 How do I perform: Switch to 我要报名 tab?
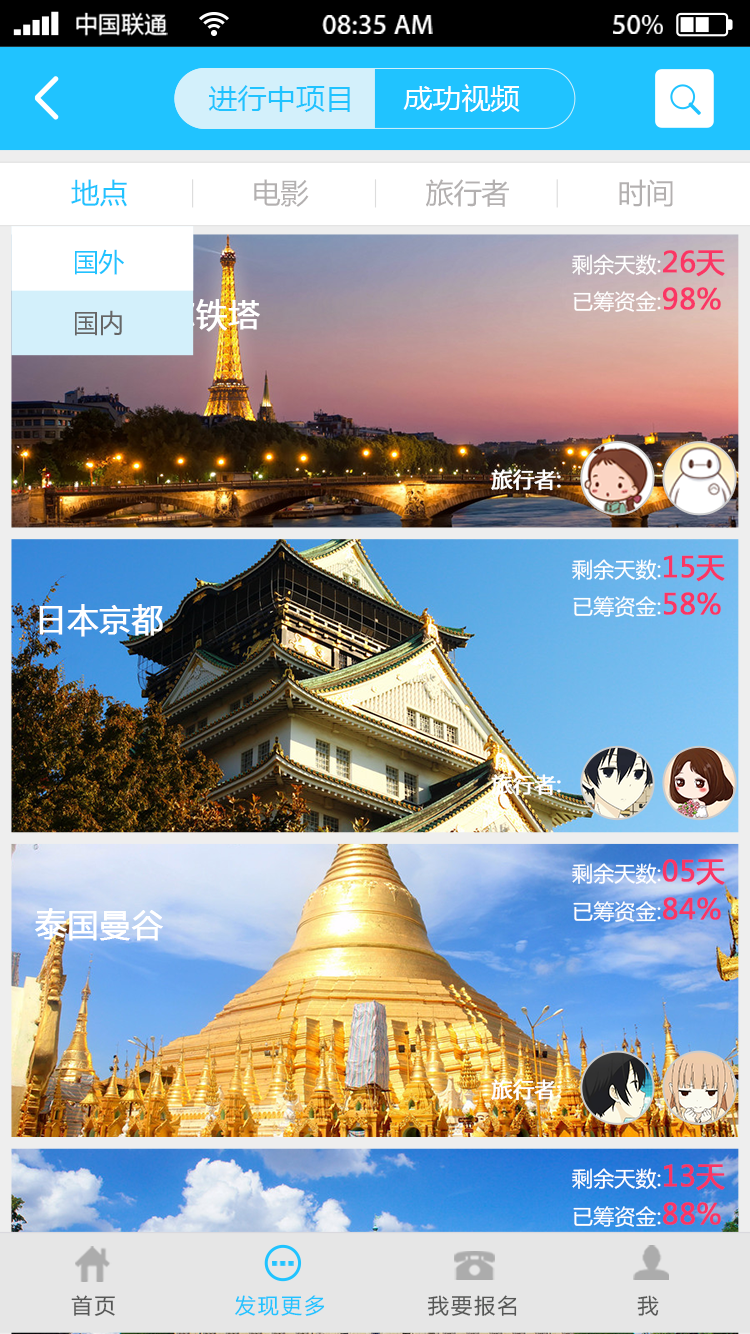[473, 1282]
